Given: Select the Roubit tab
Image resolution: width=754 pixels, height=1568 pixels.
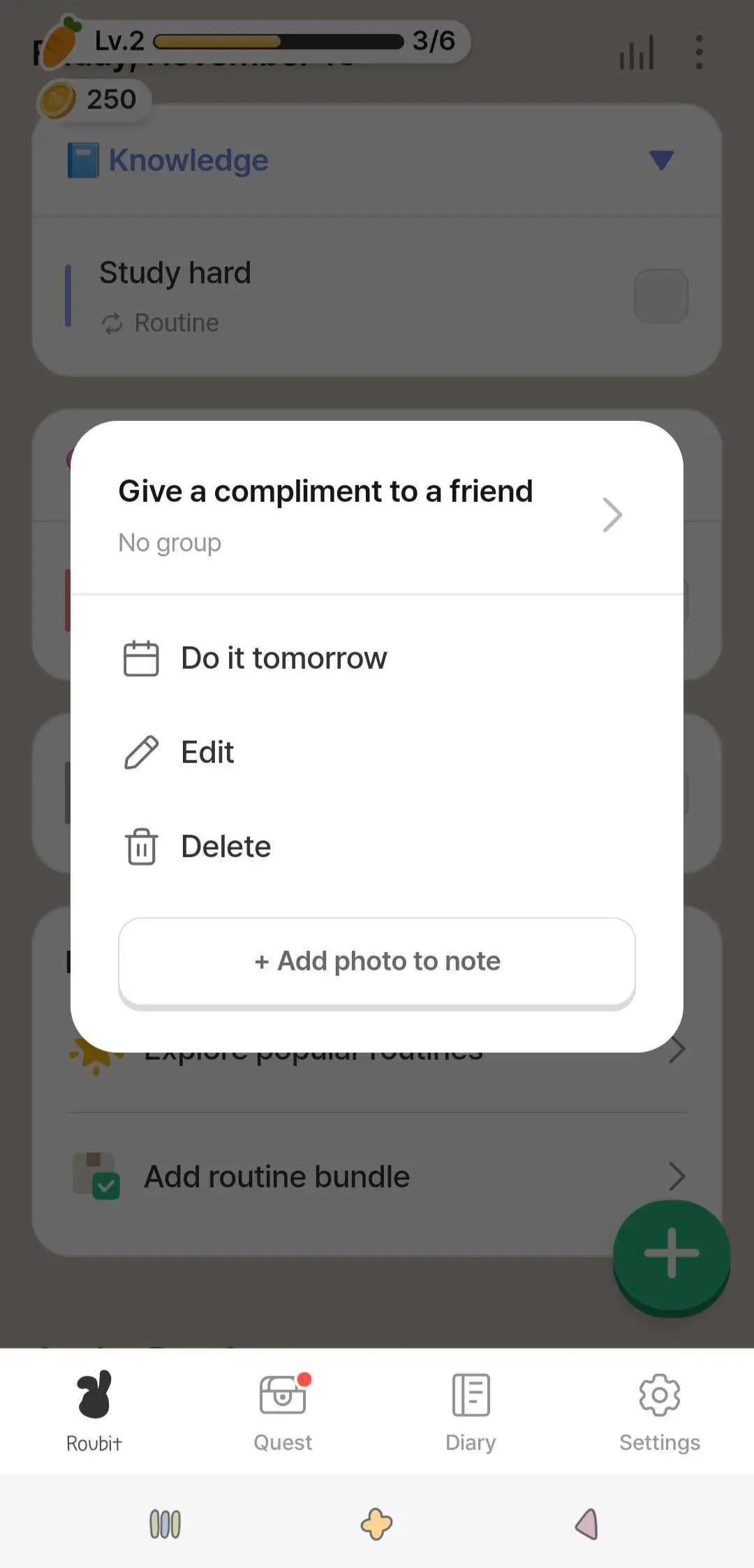Looking at the screenshot, I should click(94, 1412).
